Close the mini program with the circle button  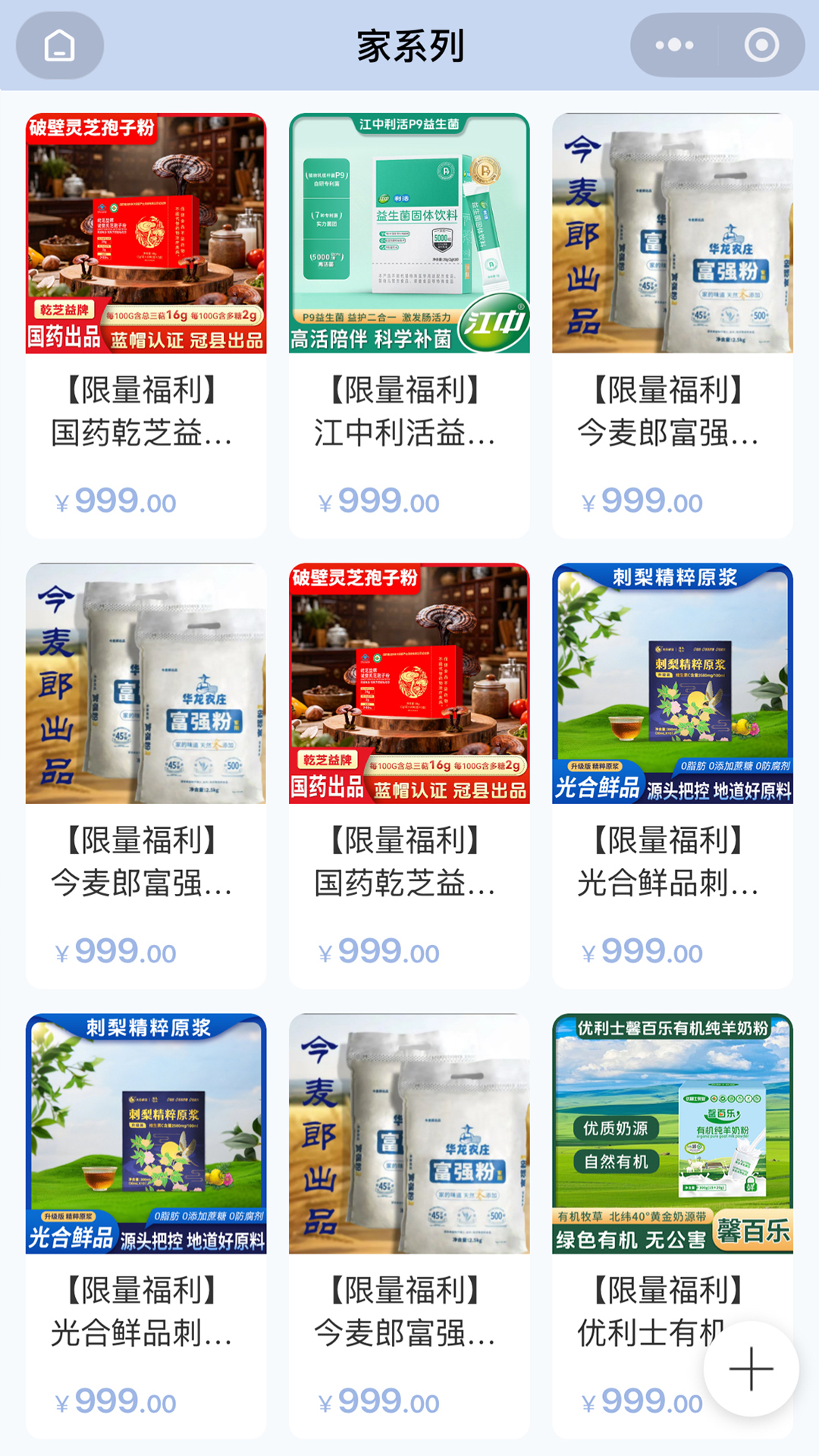pyautogui.click(x=761, y=45)
